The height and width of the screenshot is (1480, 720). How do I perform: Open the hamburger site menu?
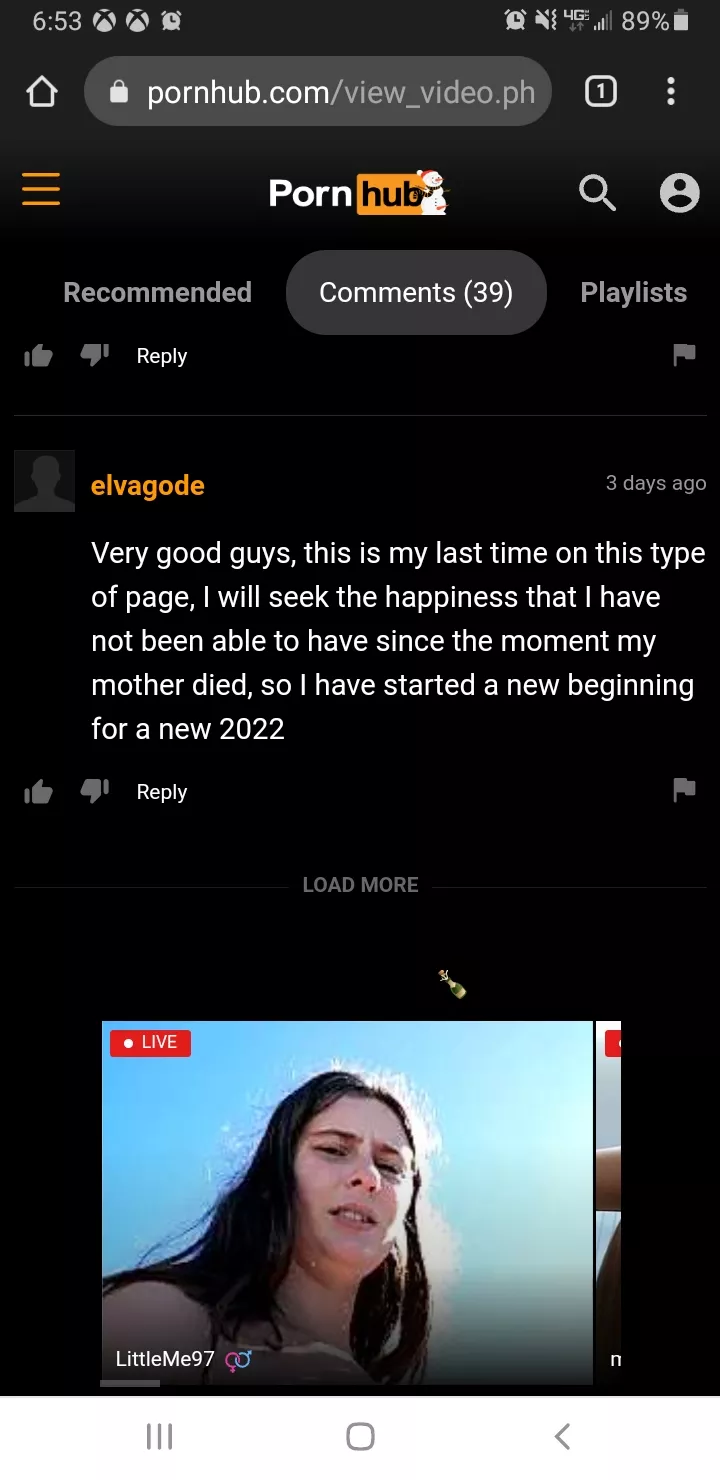[x=41, y=189]
